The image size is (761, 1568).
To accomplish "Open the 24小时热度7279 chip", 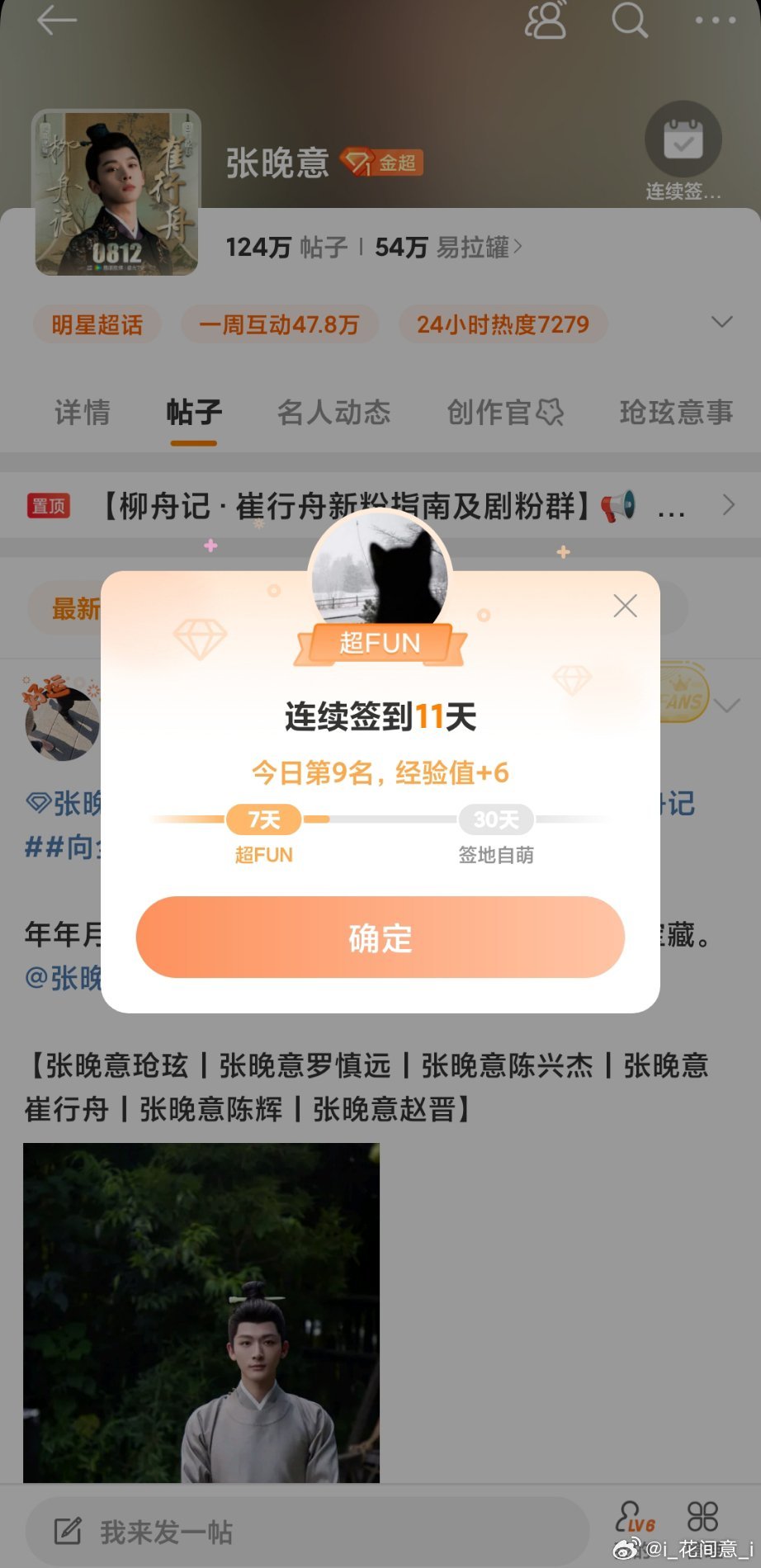I will tap(503, 324).
